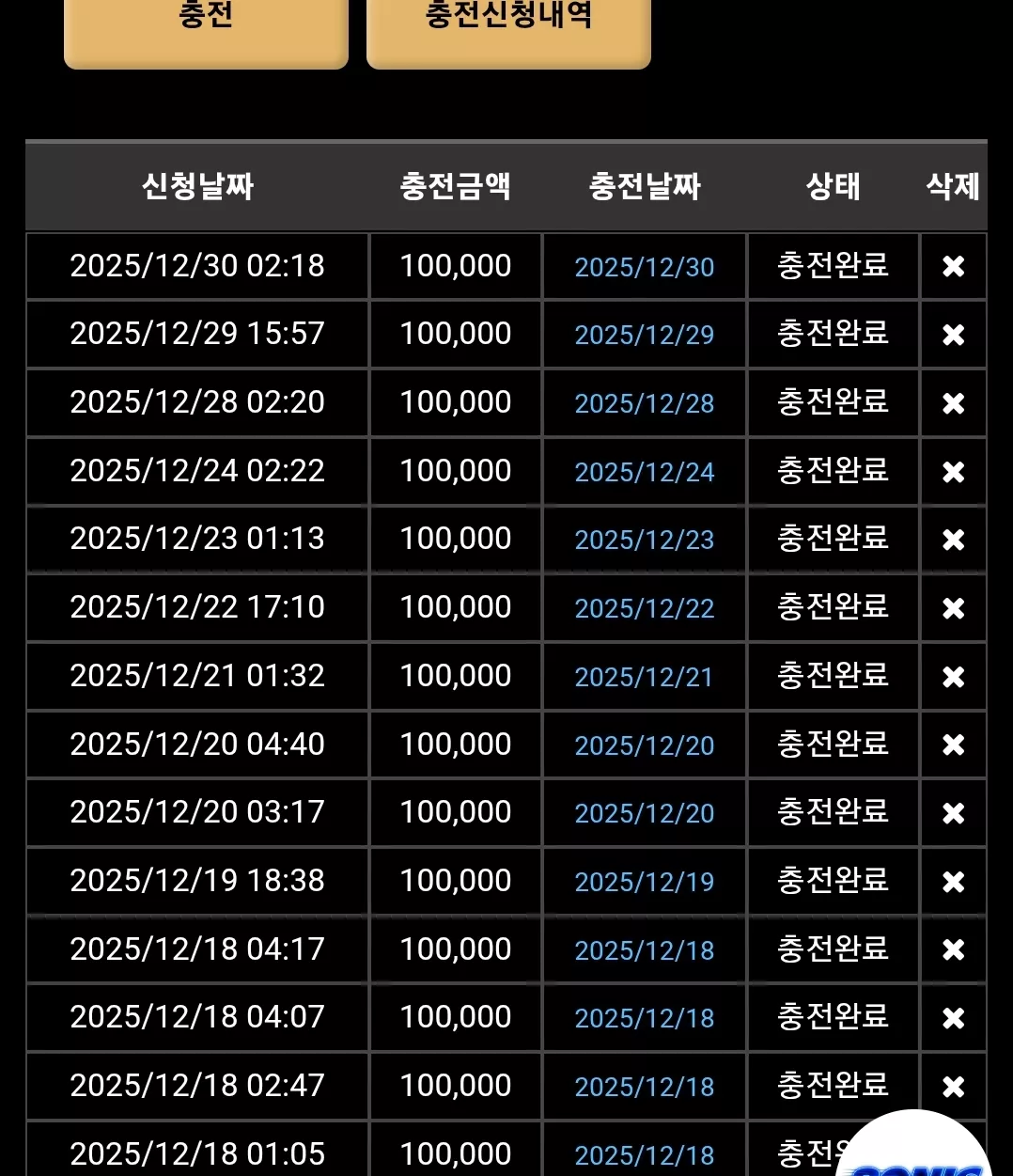Remove the 2025/12/28 02:20 record
This screenshot has height=1176, width=1013.
pyautogui.click(x=954, y=403)
